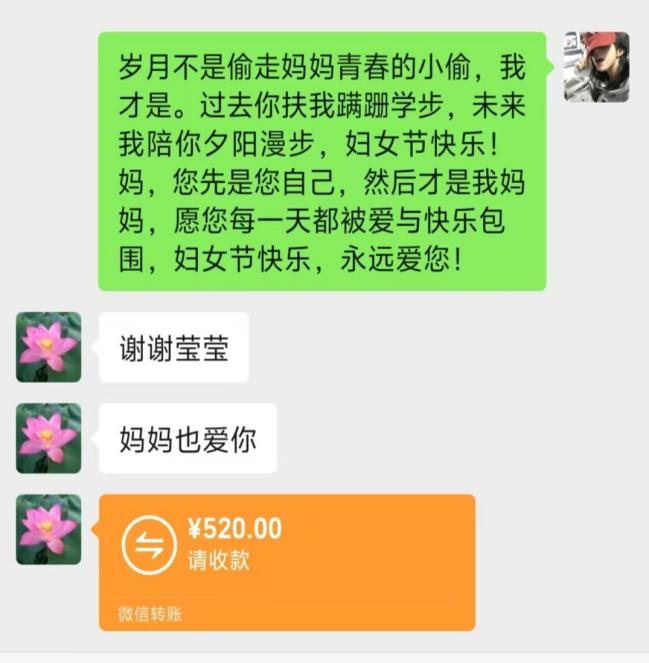Open the lotus avatar beside 谢谢莹莹
Screen dimensions: 649x663
point(48,347)
